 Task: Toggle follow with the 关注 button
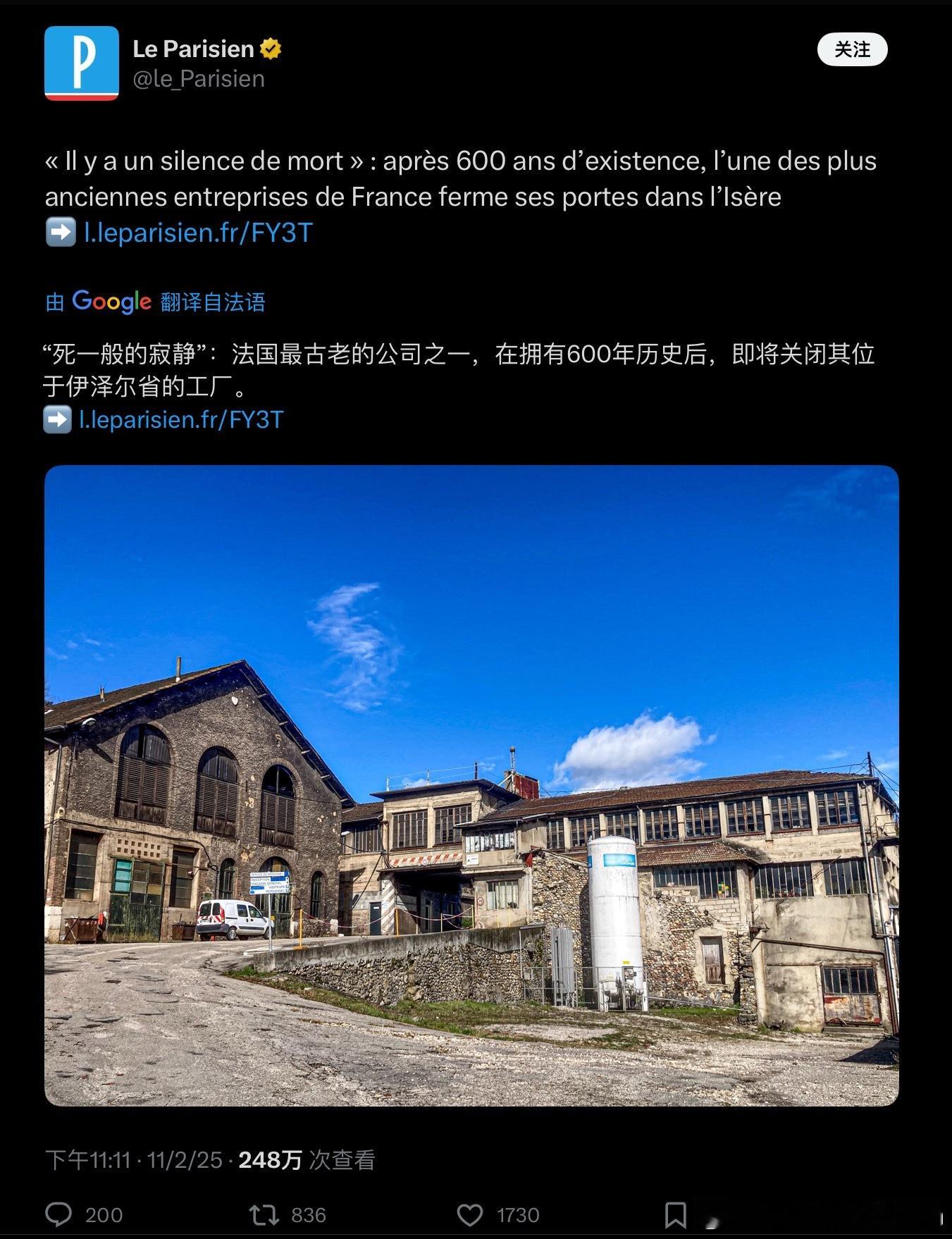pos(853,50)
